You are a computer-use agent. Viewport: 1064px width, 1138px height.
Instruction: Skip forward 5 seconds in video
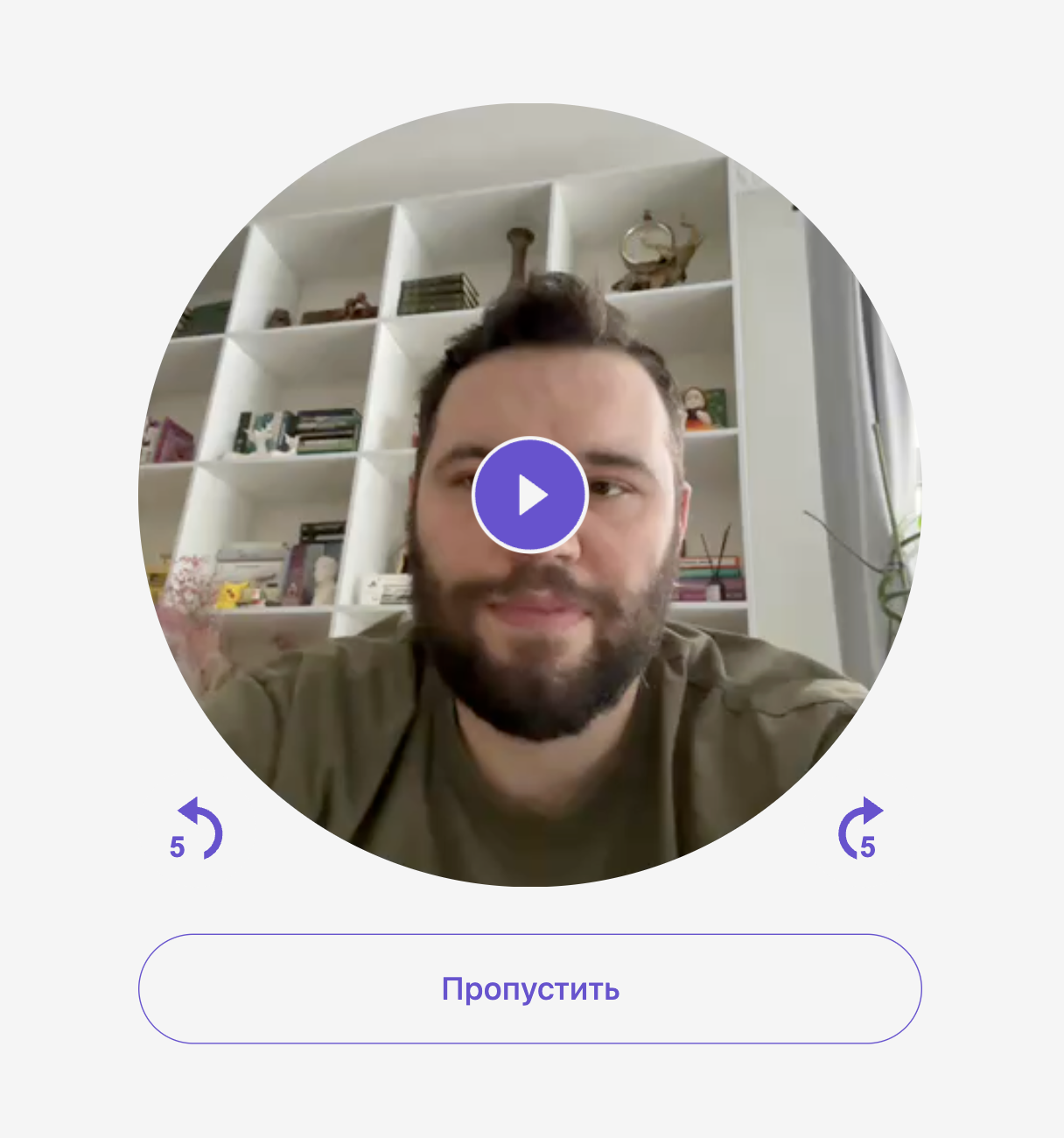coord(859,829)
